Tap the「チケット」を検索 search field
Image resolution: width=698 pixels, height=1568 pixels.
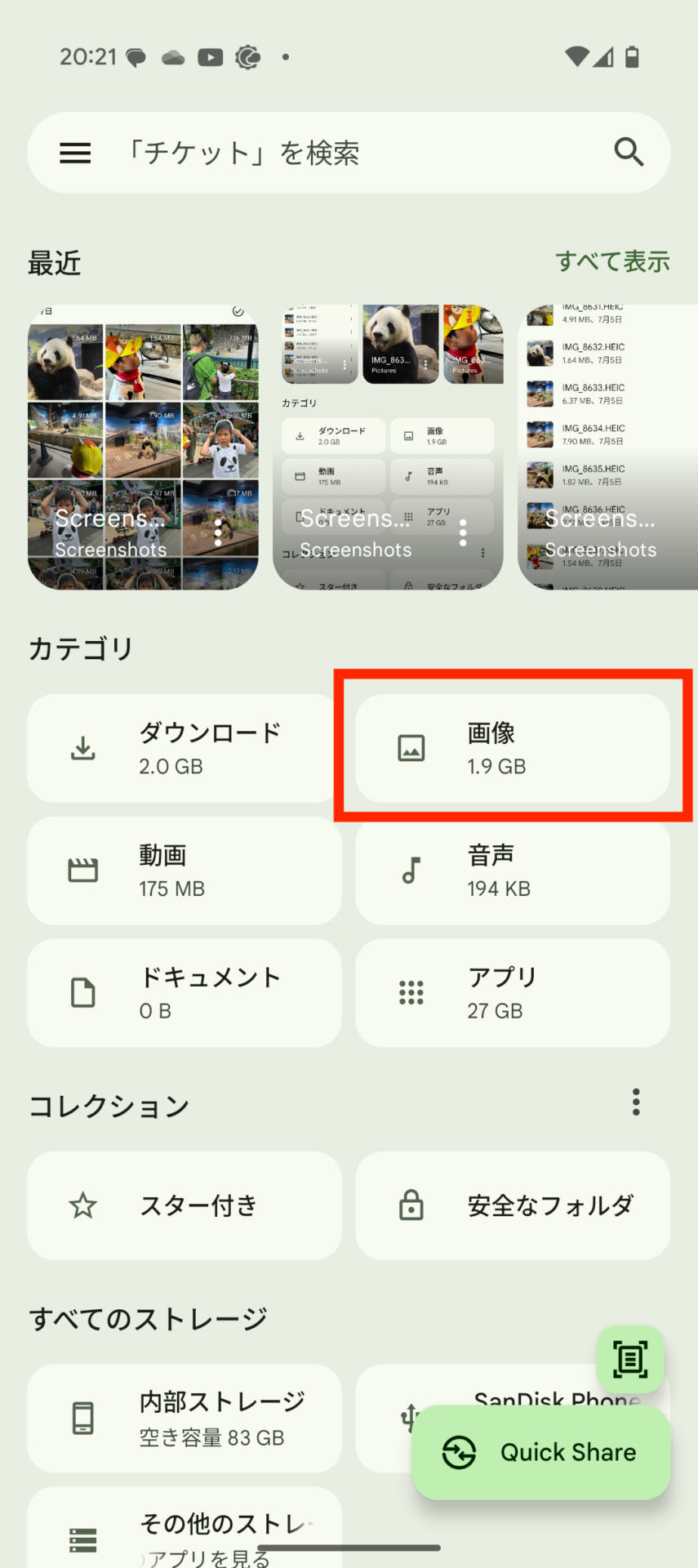click(x=327, y=153)
